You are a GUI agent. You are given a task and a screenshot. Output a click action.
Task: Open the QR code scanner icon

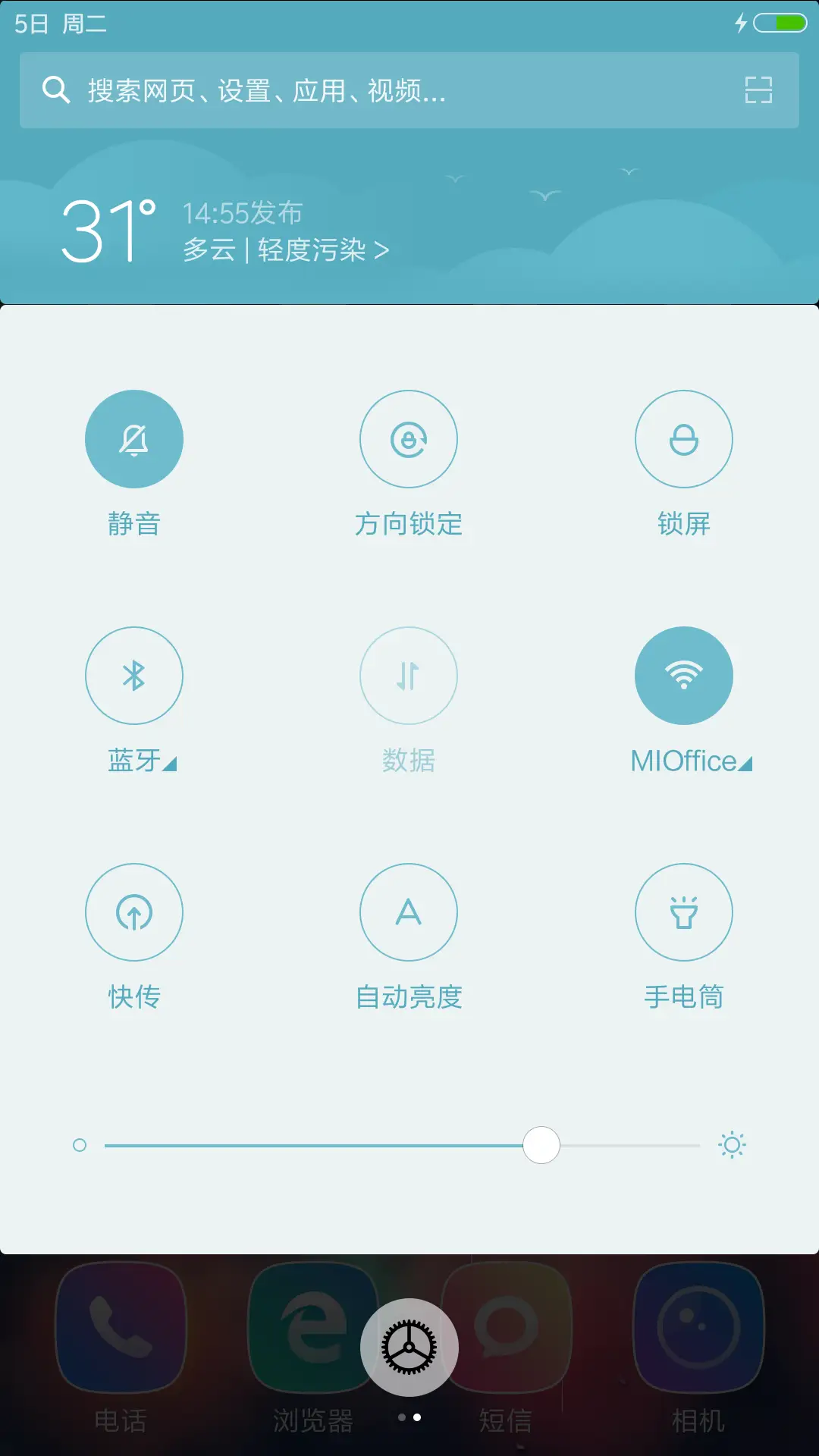click(x=758, y=90)
